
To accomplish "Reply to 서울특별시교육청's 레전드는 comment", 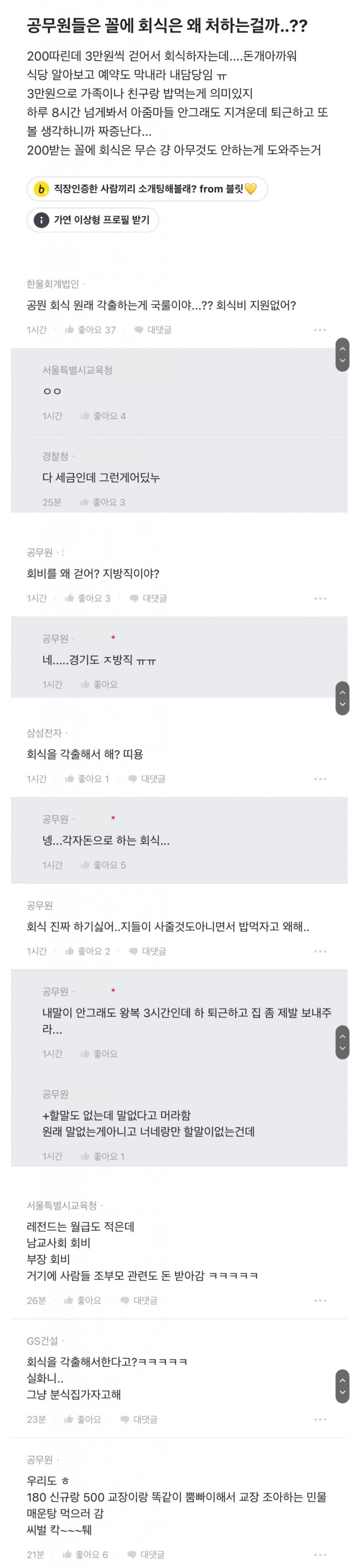I will [139, 1300].
